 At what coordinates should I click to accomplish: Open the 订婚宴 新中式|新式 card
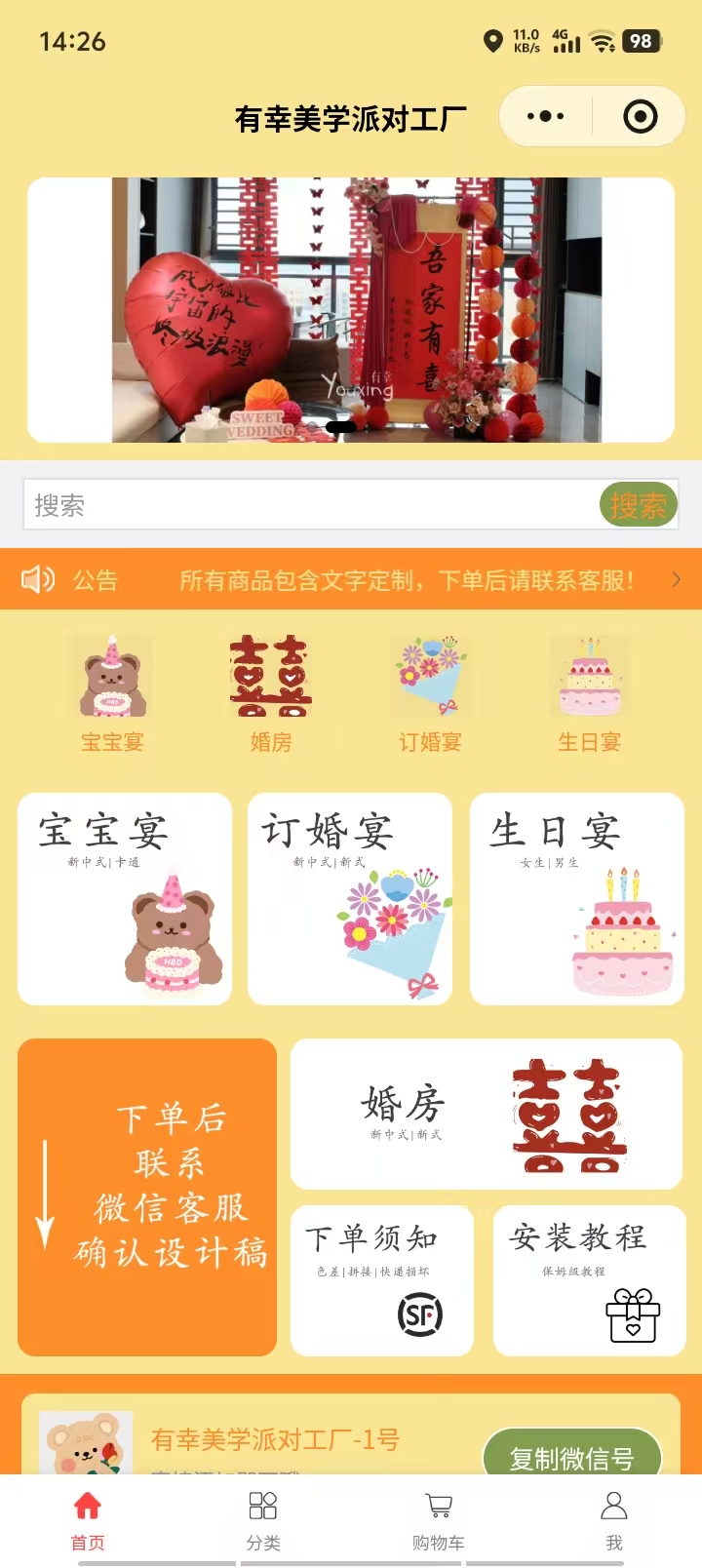pos(350,899)
